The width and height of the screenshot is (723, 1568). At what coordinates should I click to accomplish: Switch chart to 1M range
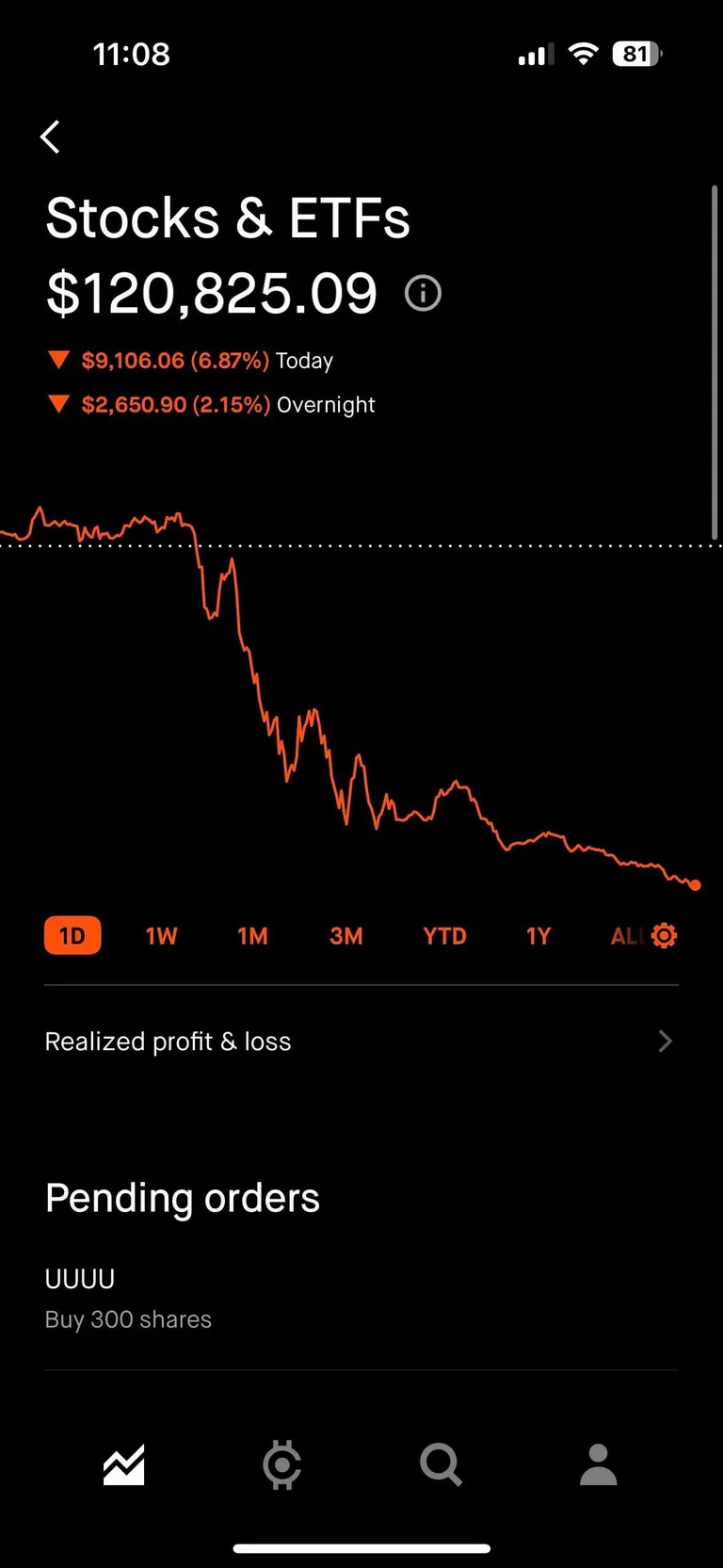pos(252,936)
